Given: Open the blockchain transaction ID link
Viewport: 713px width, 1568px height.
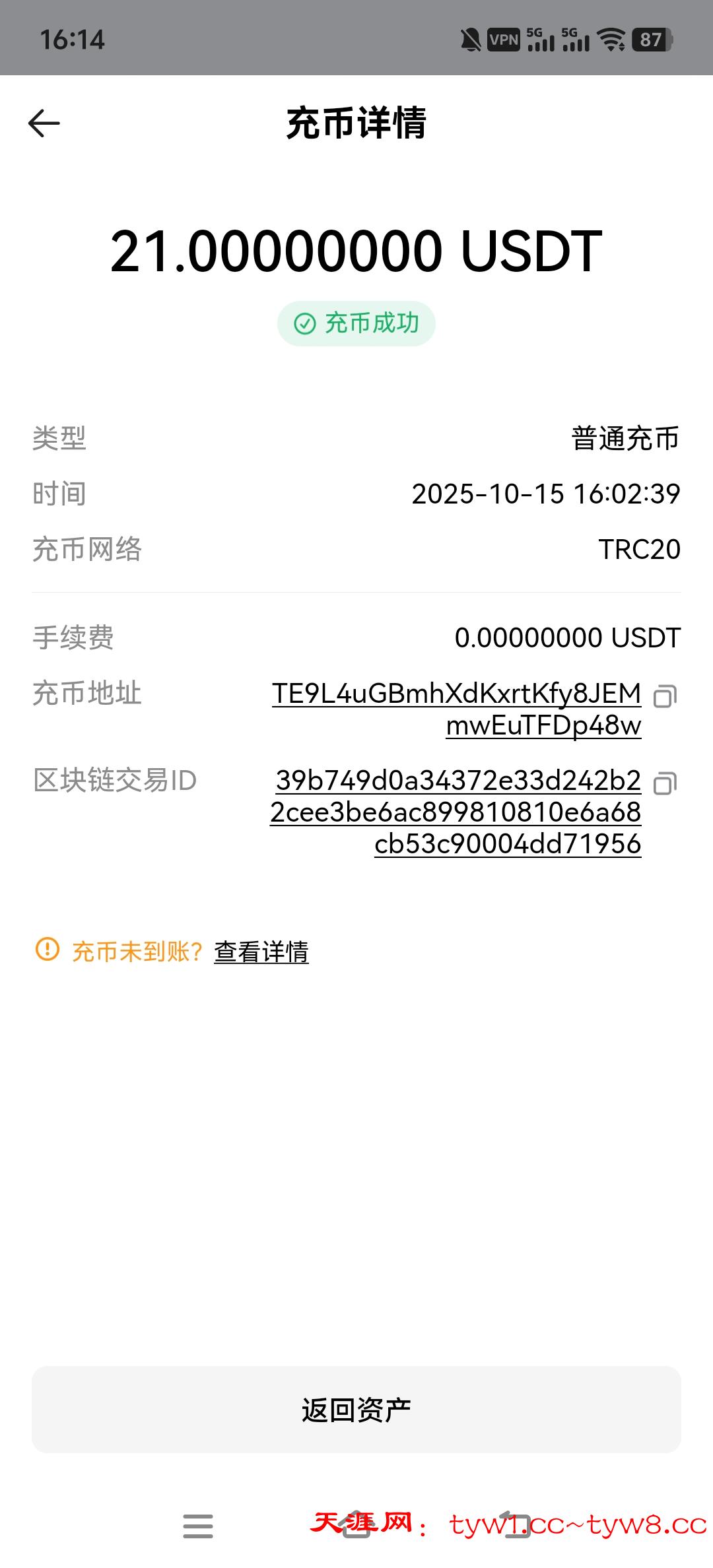Looking at the screenshot, I should 457,812.
